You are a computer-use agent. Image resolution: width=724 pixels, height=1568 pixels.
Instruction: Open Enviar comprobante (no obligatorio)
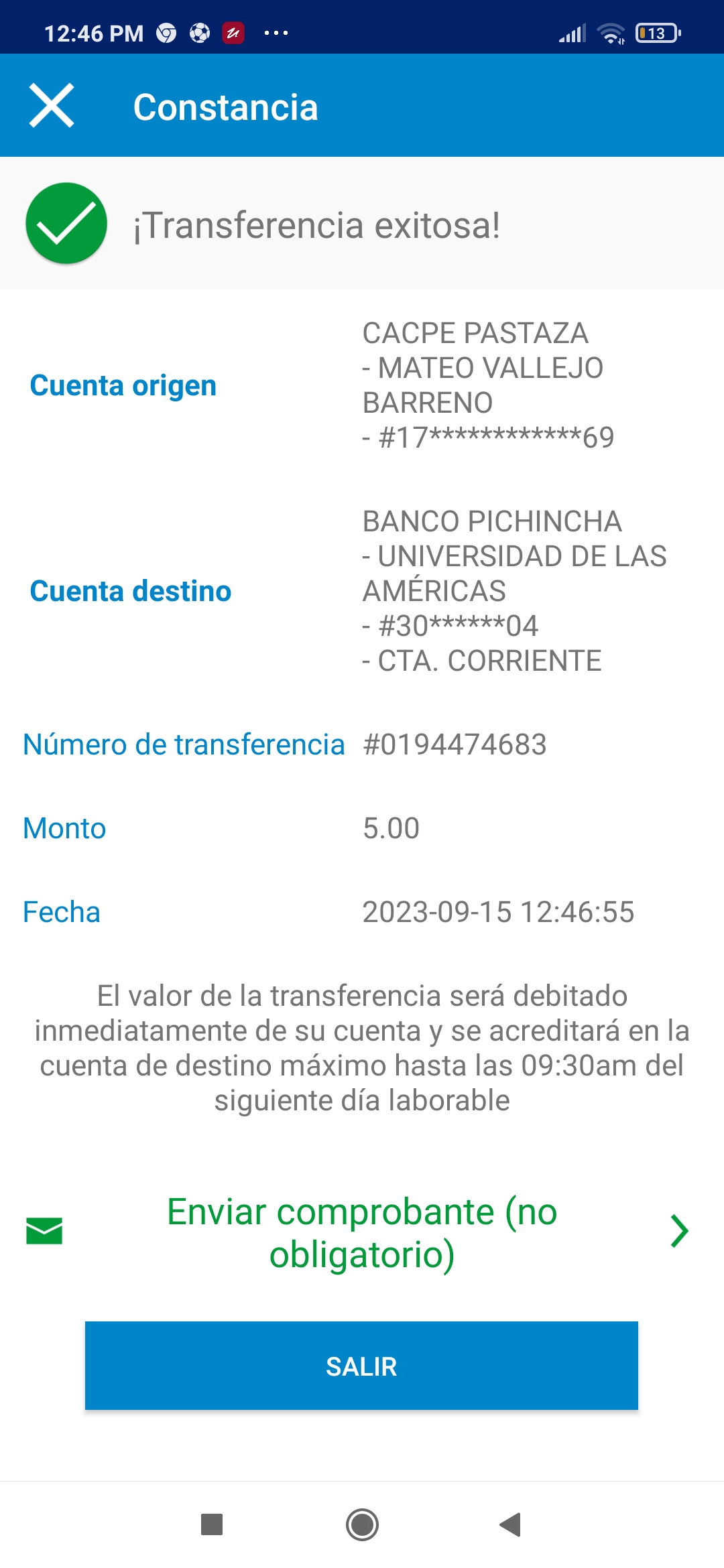tap(362, 1232)
